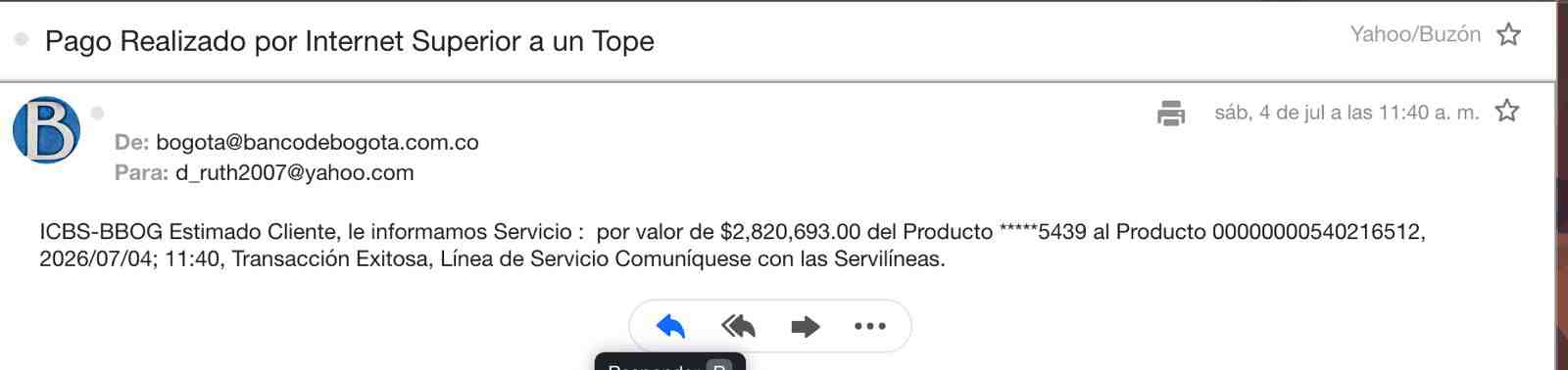The height and width of the screenshot is (370, 1568).
Task: Star the message dated sáb, 4 de jul
Action: point(1507,111)
